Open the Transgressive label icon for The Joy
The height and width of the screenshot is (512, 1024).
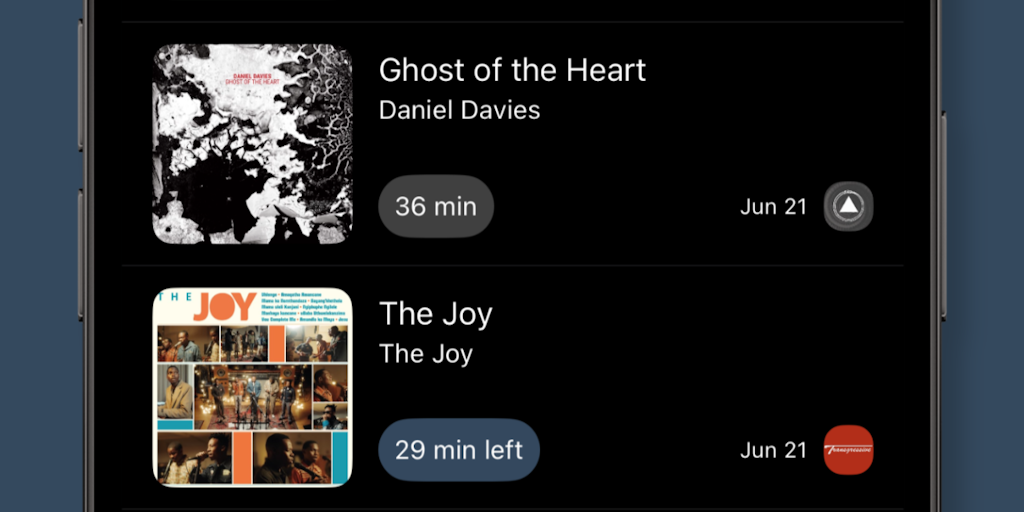click(x=848, y=450)
